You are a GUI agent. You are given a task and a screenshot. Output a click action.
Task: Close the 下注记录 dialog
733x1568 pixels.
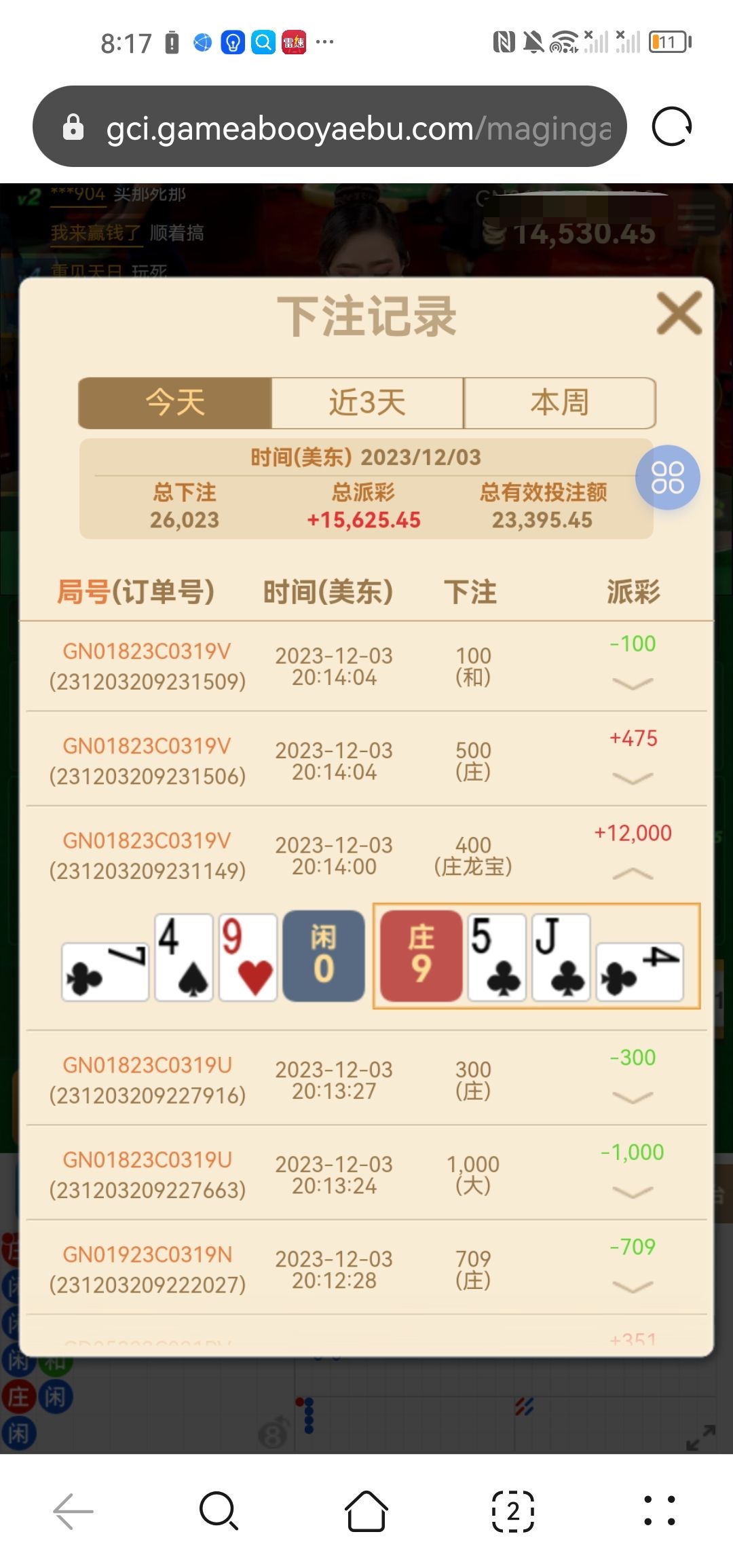pos(679,314)
